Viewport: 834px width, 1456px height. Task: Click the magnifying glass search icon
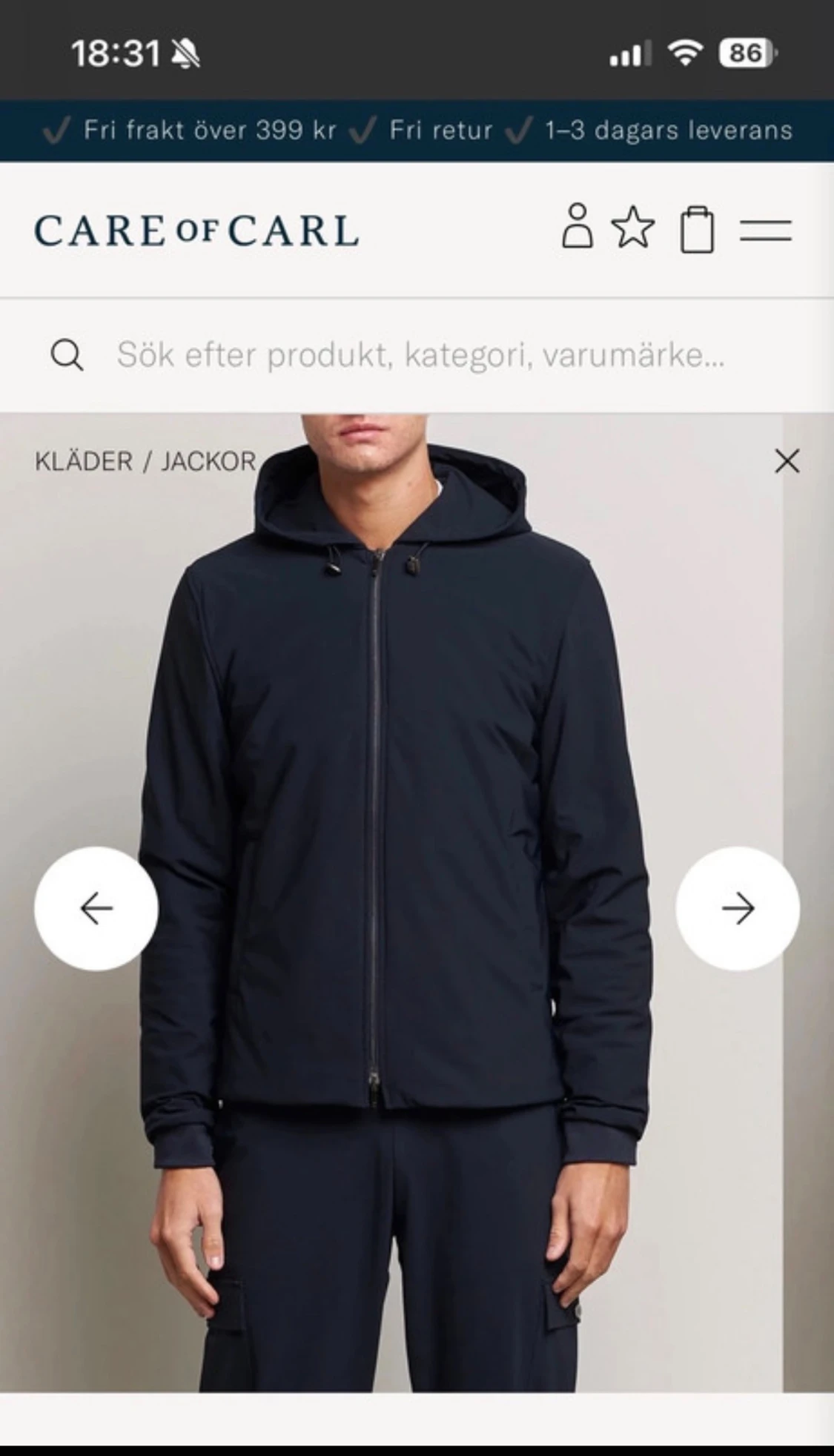68,357
